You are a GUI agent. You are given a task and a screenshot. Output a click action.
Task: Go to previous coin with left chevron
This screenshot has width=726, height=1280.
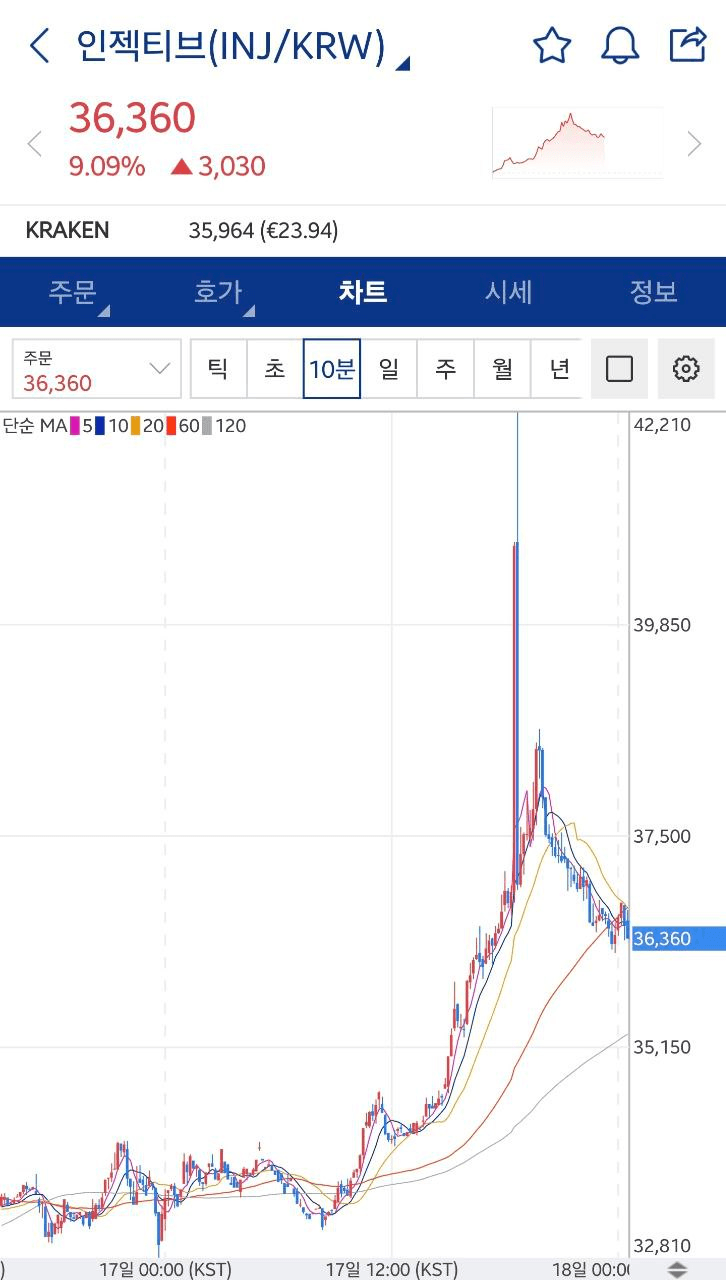(35, 144)
